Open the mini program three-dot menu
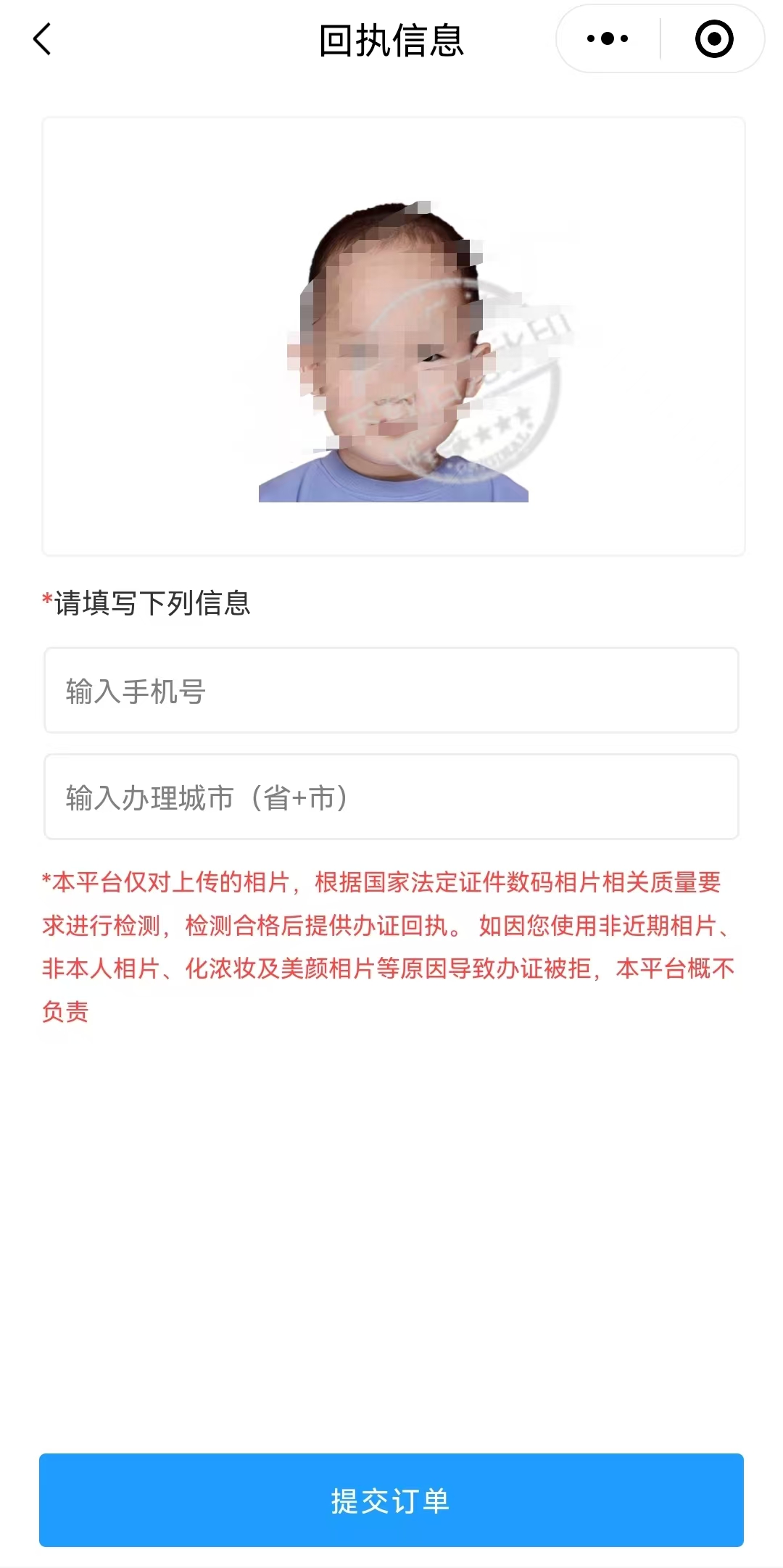The height and width of the screenshot is (1568, 783). coord(608,39)
